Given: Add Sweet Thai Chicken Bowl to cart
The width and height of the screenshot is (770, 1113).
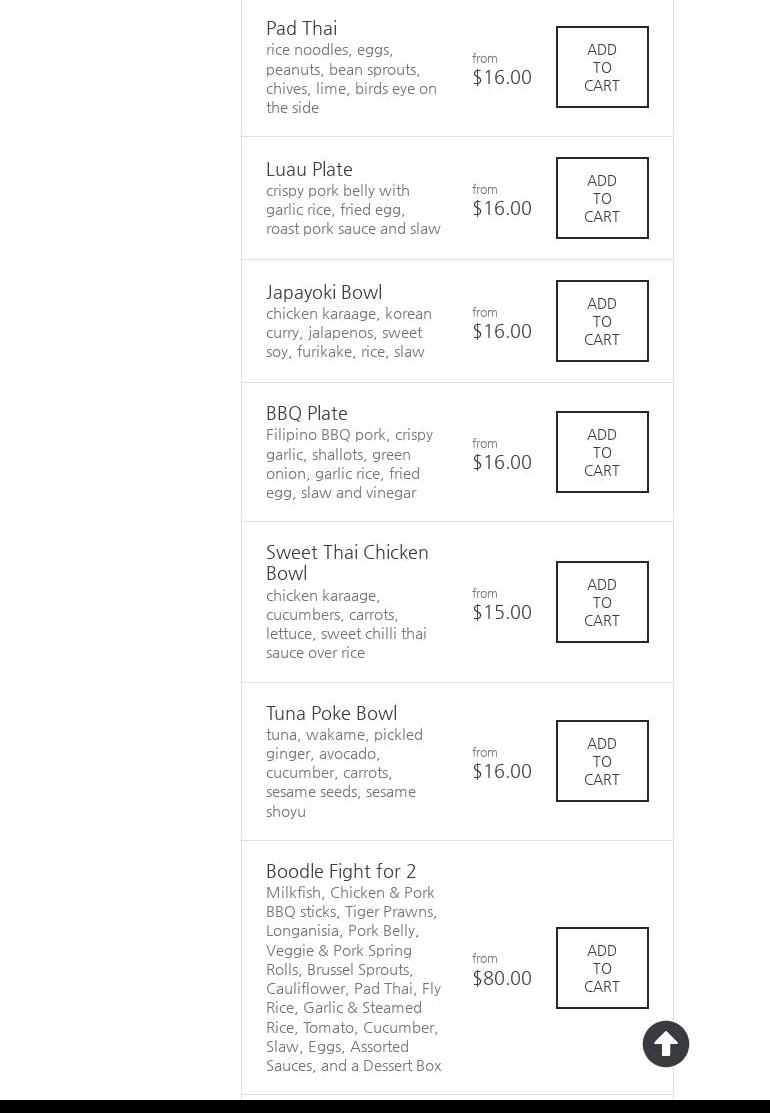Looking at the screenshot, I should tap(602, 602).
